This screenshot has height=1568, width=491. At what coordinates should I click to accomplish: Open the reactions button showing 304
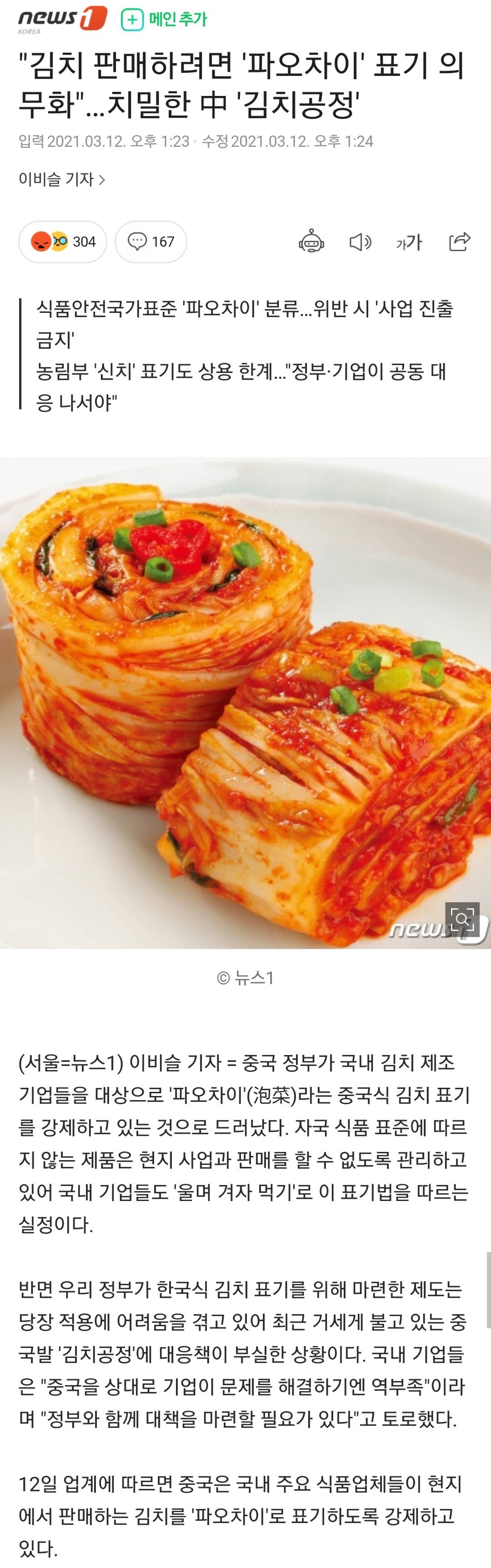click(63, 241)
